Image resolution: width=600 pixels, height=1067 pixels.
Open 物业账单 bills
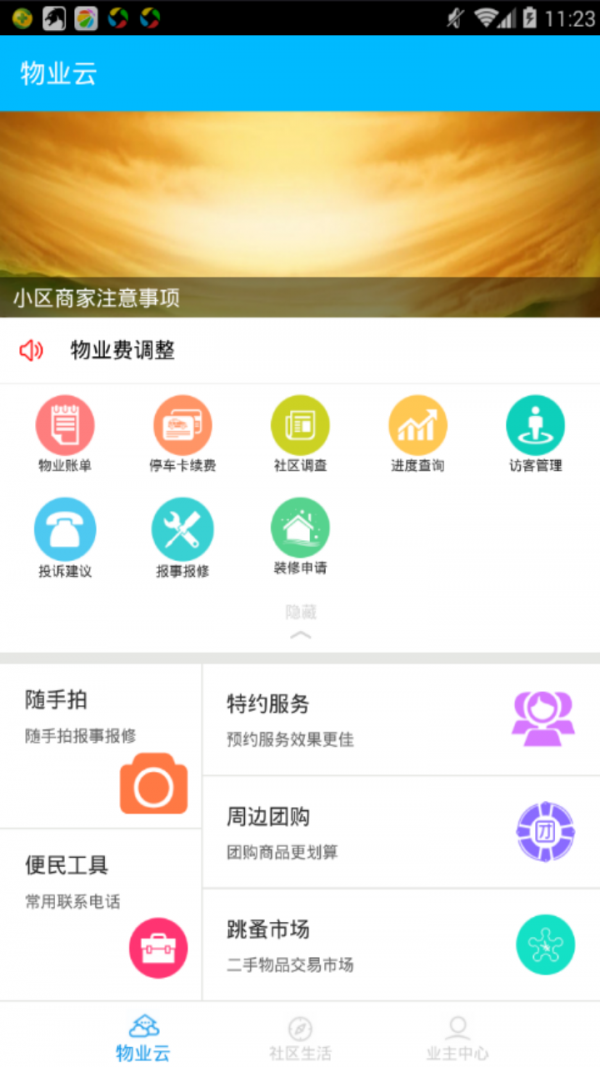click(65, 433)
